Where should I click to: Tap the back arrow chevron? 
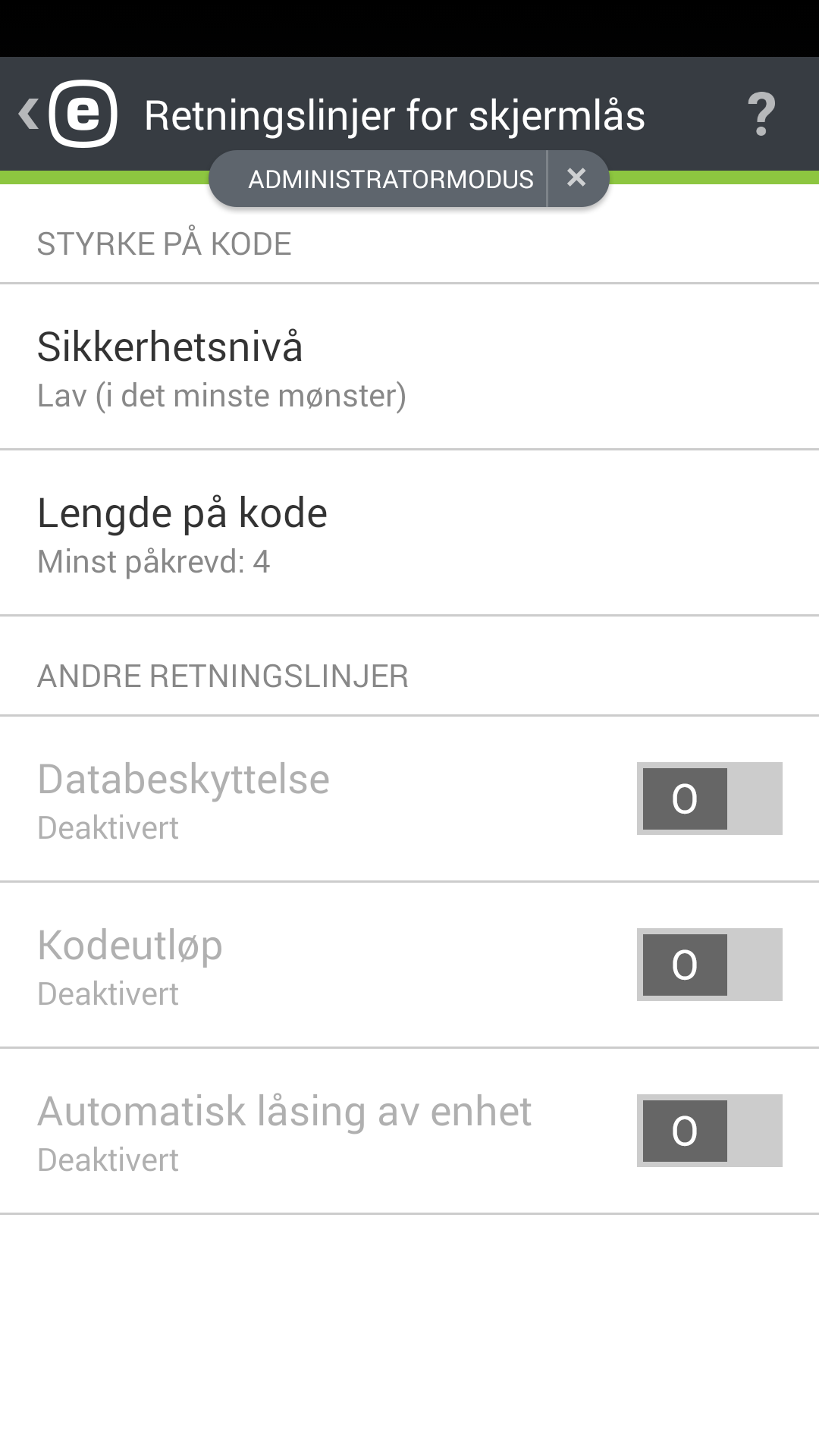pos(27,114)
